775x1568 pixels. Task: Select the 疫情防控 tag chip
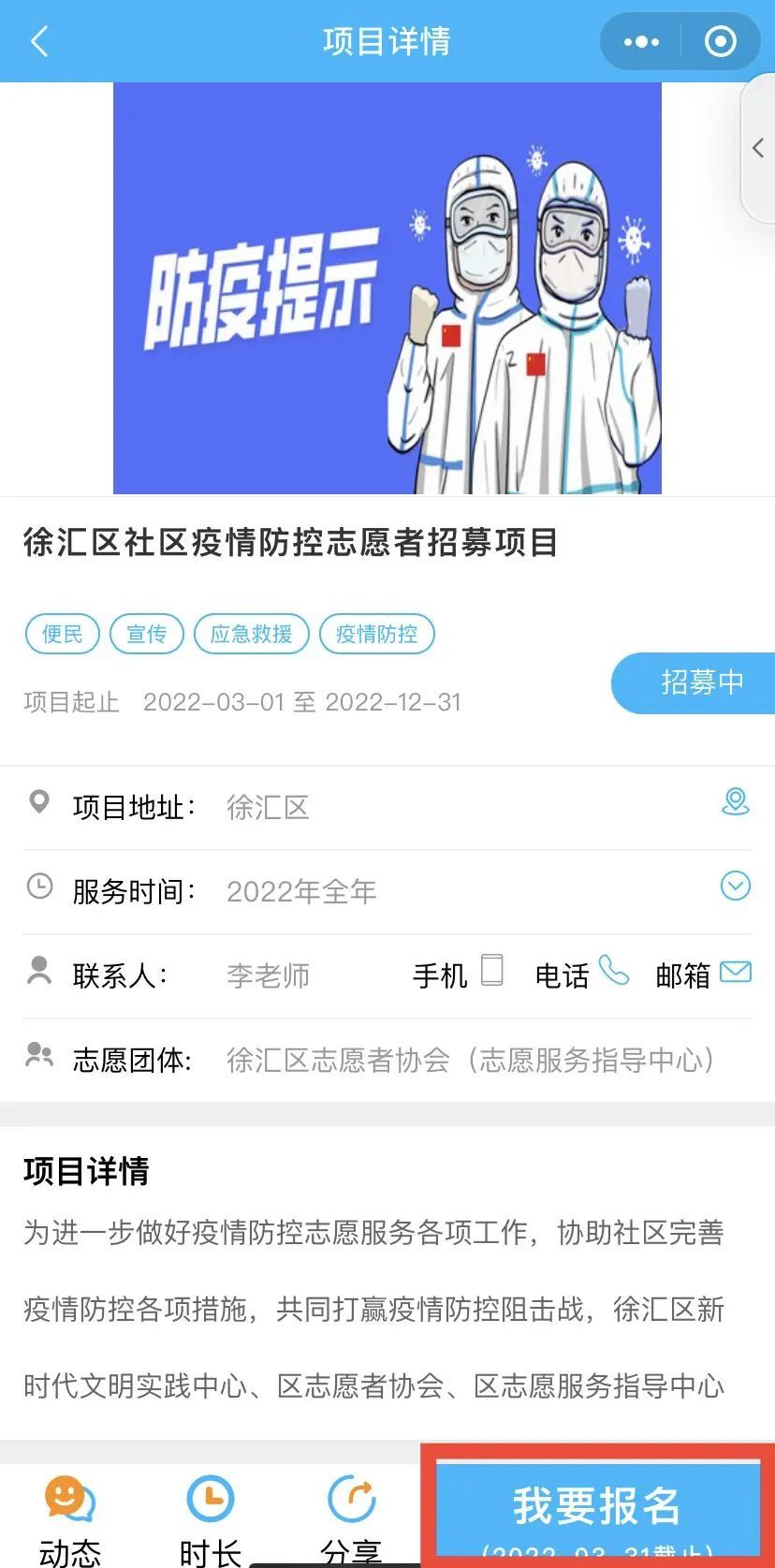coord(376,634)
